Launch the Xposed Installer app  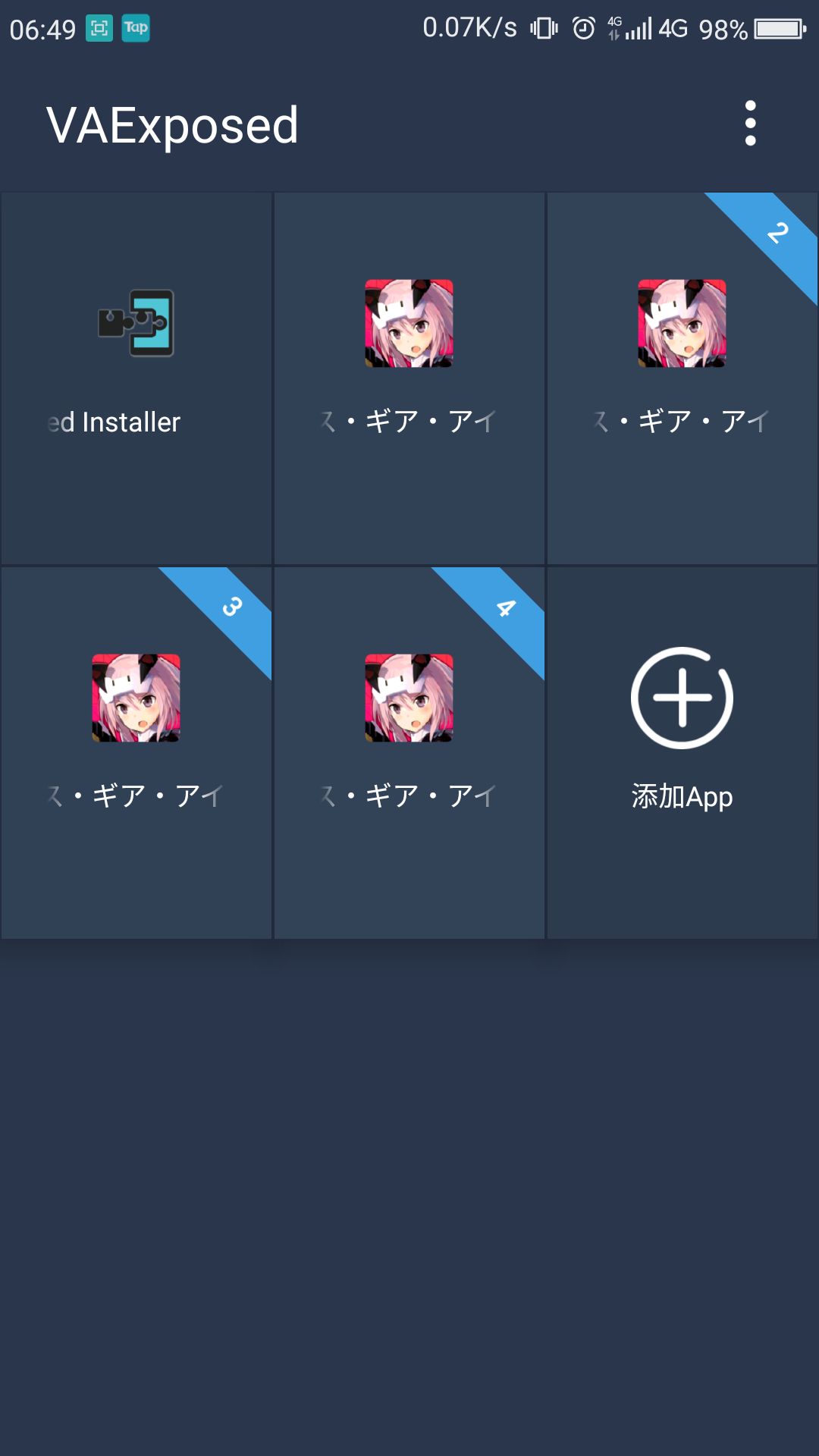[x=136, y=356]
